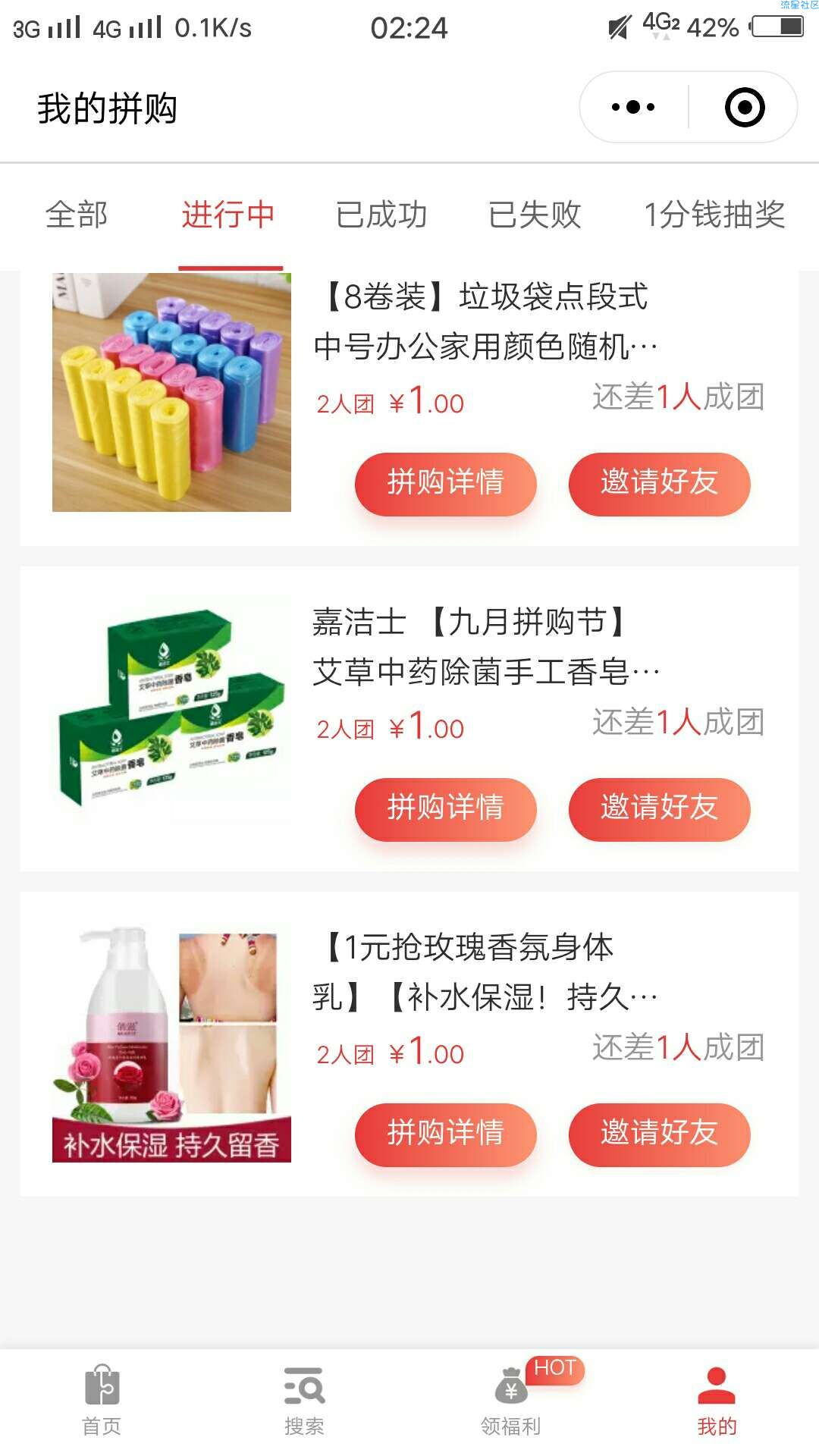Open the 搜索 tab

tap(304, 1401)
